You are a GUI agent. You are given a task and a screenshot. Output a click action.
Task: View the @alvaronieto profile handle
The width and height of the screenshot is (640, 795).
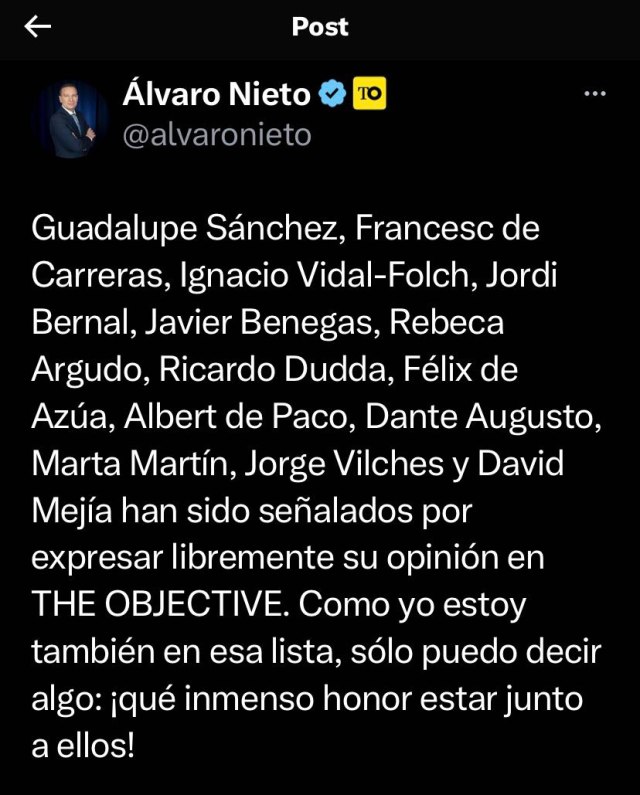(x=216, y=135)
